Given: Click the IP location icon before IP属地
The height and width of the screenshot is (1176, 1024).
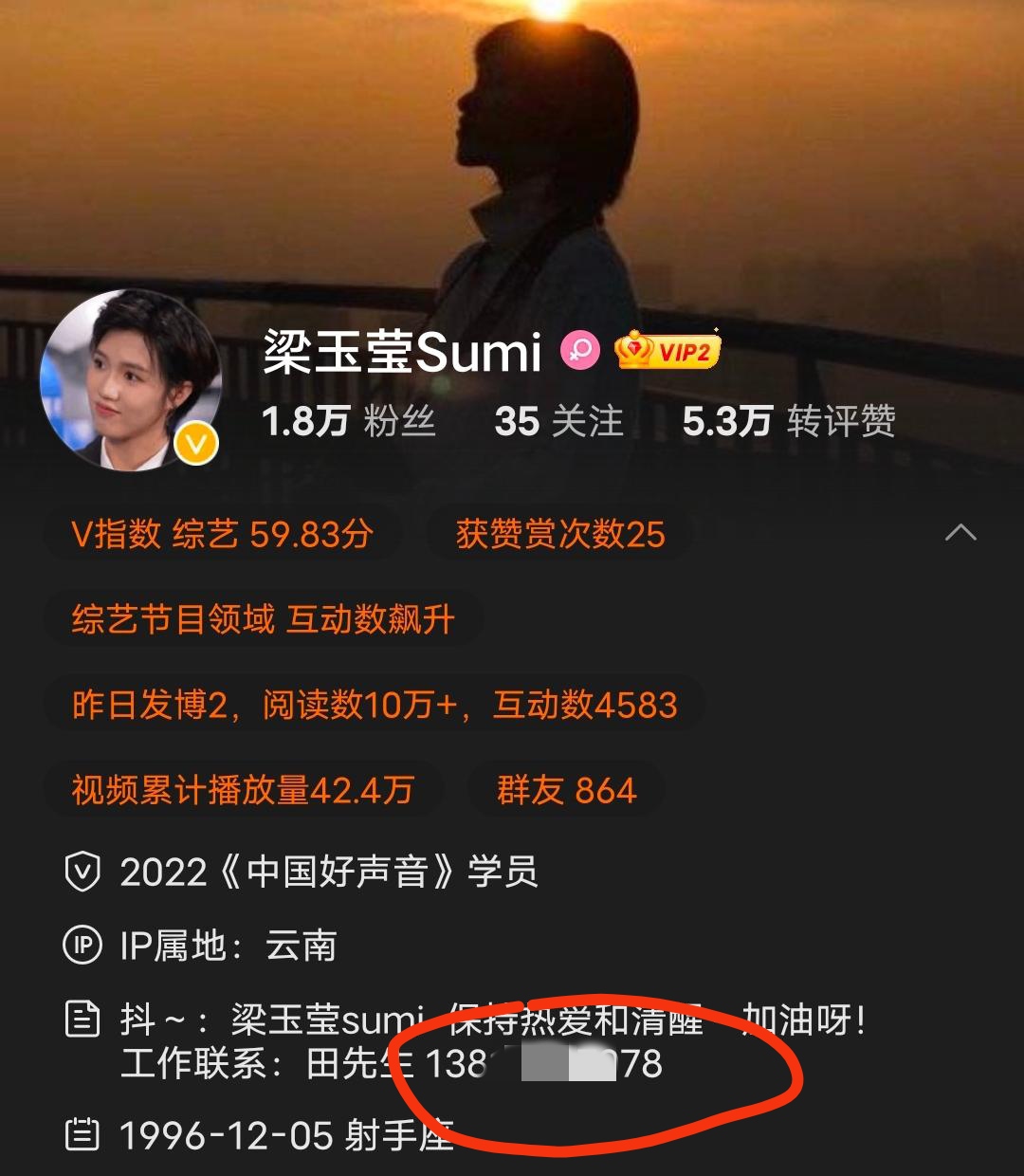Looking at the screenshot, I should pyautogui.click(x=83, y=946).
